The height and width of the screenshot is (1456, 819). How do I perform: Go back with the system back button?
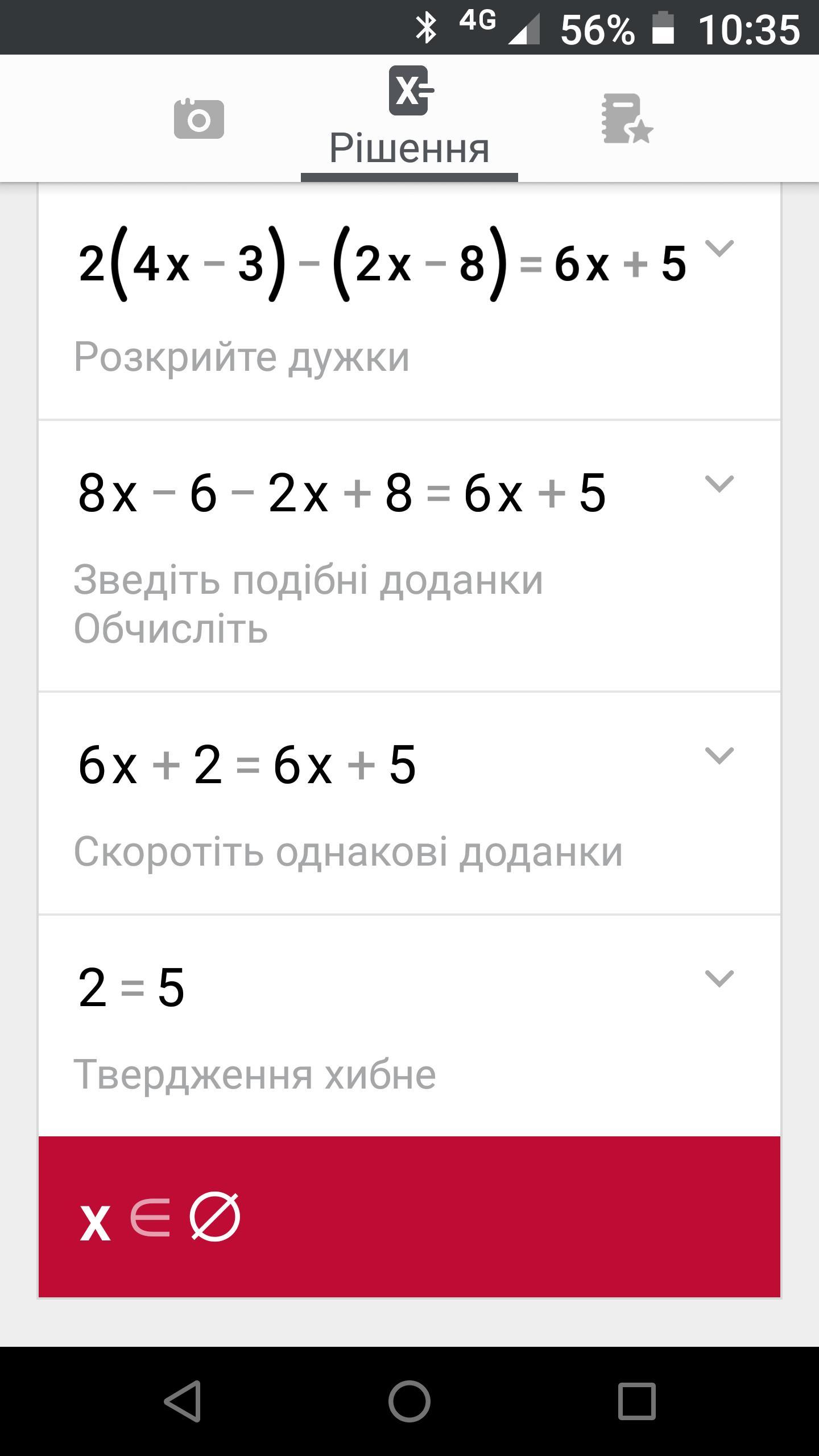(x=183, y=1401)
